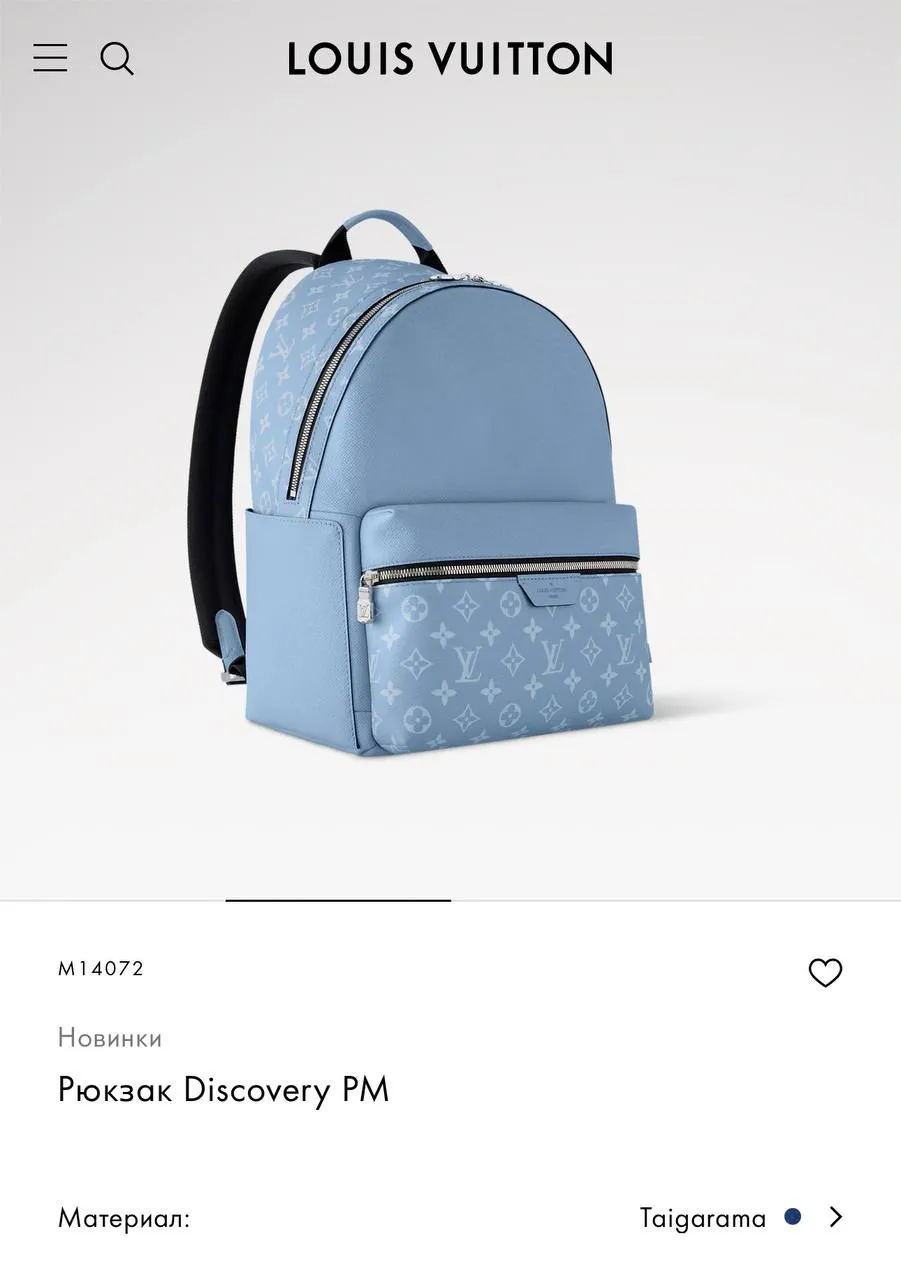Open the Taigarama material options
Screen dimensions: 901x1280
coord(741,1217)
